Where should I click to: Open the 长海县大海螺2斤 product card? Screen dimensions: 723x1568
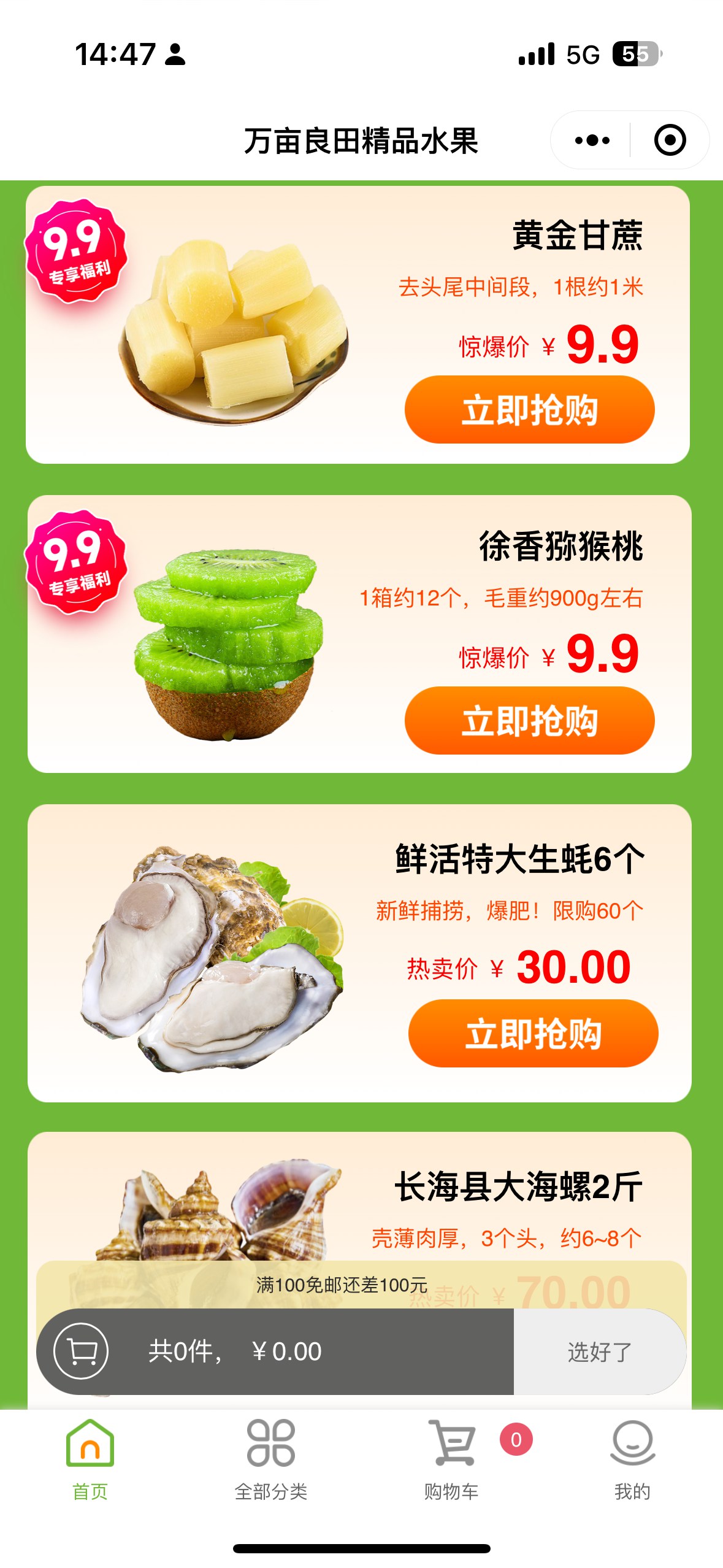tap(518, 1186)
